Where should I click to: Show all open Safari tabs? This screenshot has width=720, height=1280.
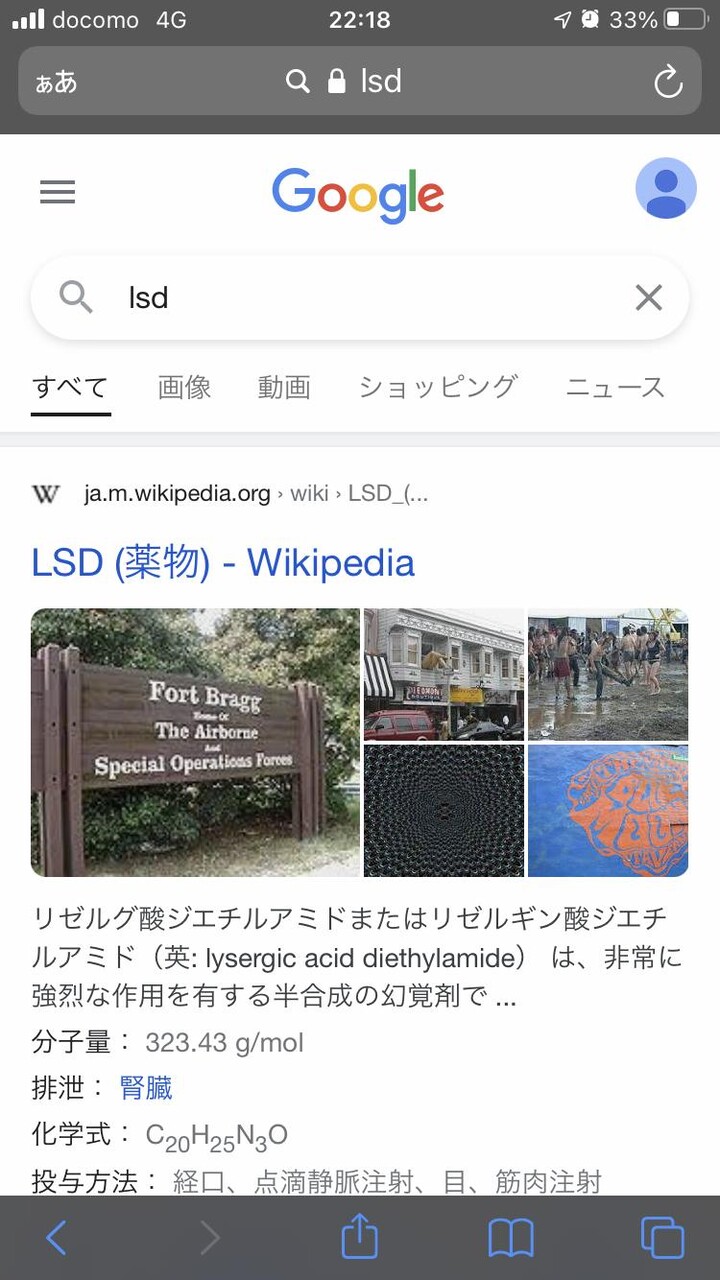[662, 1238]
